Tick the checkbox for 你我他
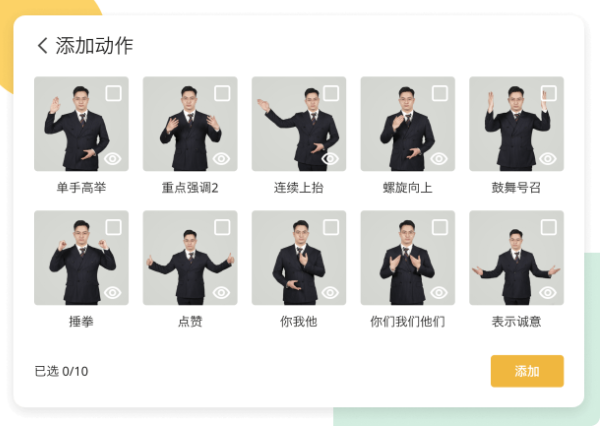604x434 pixels. pos(331,227)
